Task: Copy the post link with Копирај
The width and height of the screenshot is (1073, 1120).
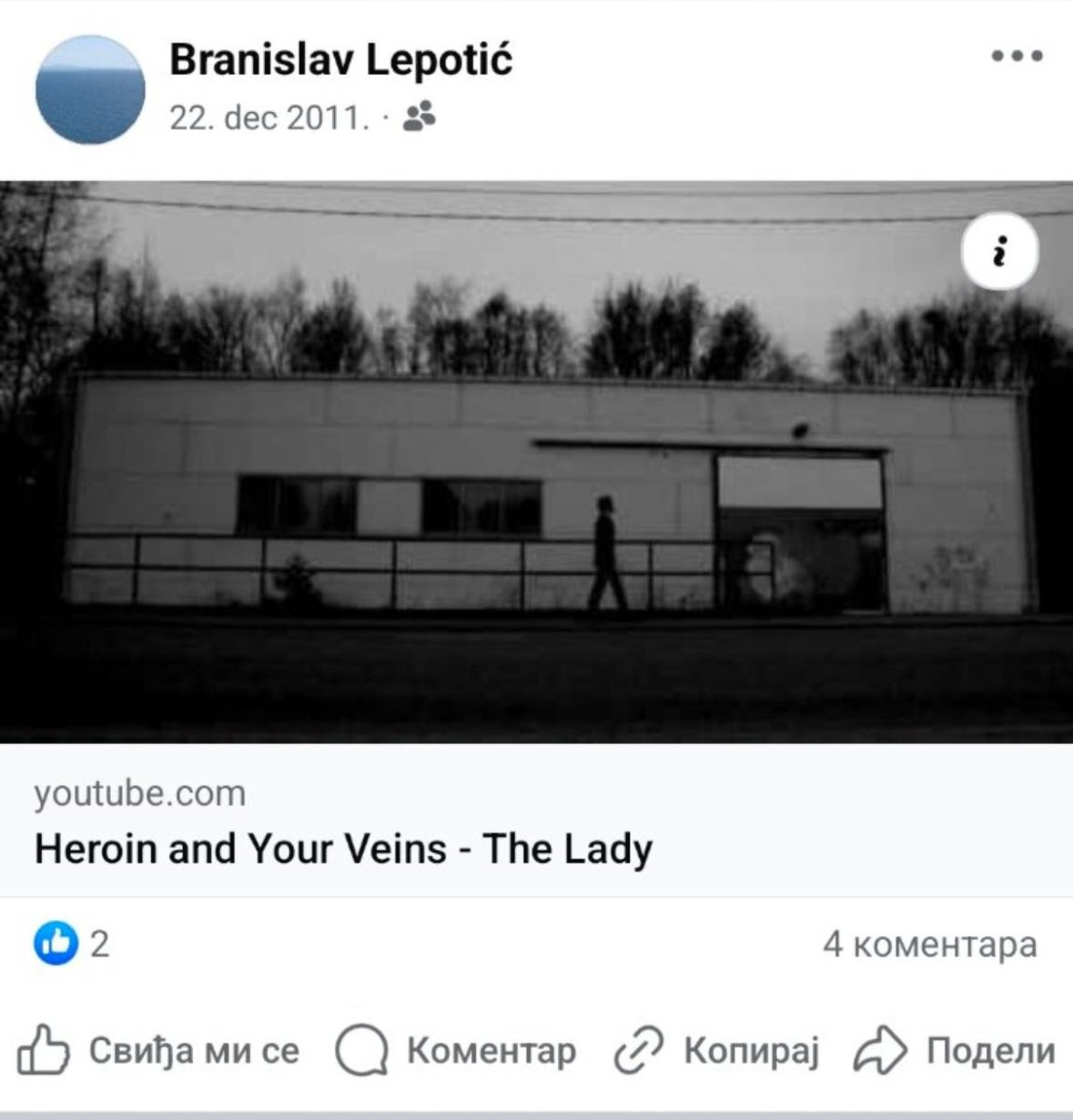Action: coord(716,1051)
